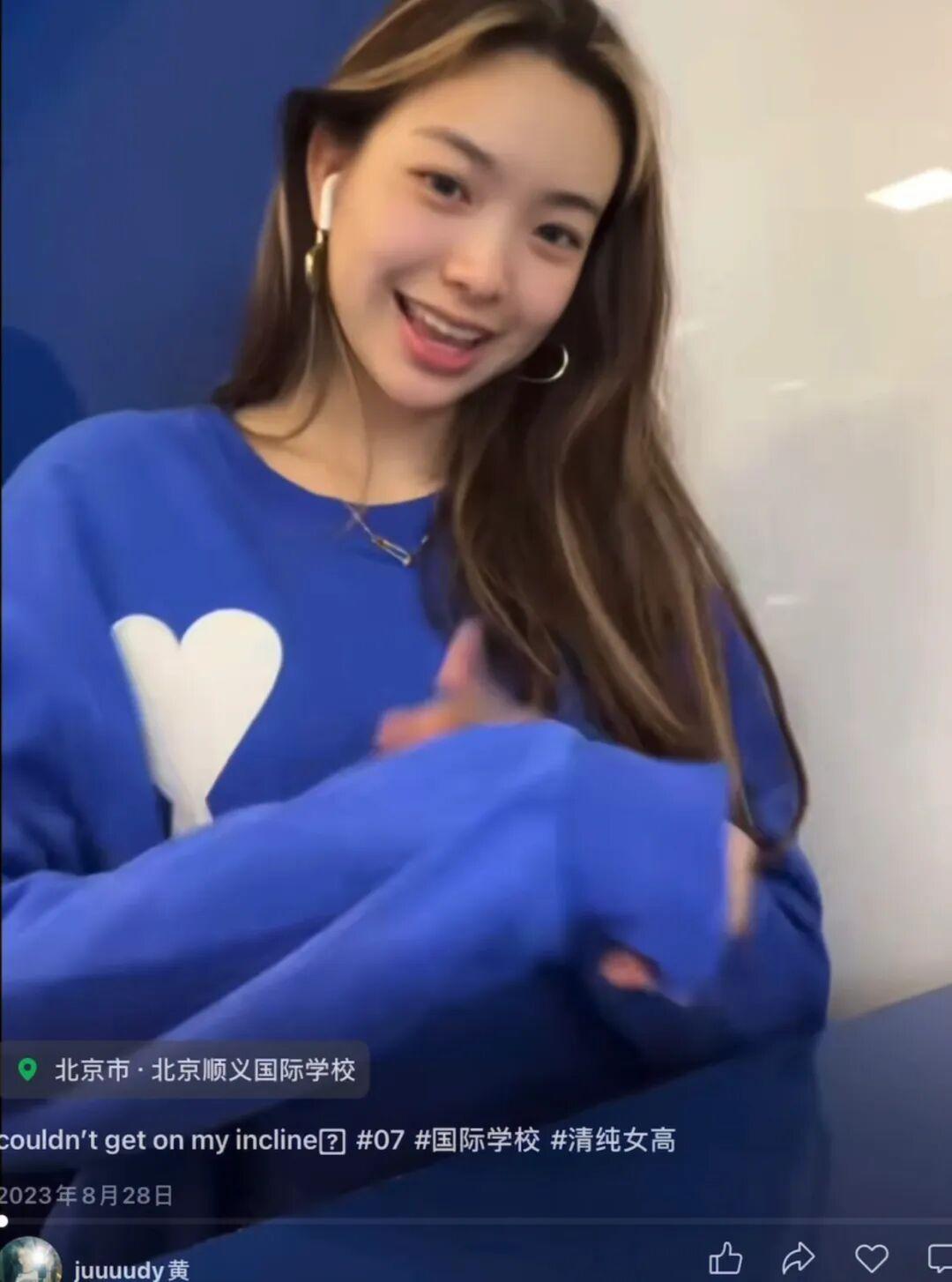Favorite the video with the heart icon
Viewport: 952px width, 1282px height.
(872, 1258)
